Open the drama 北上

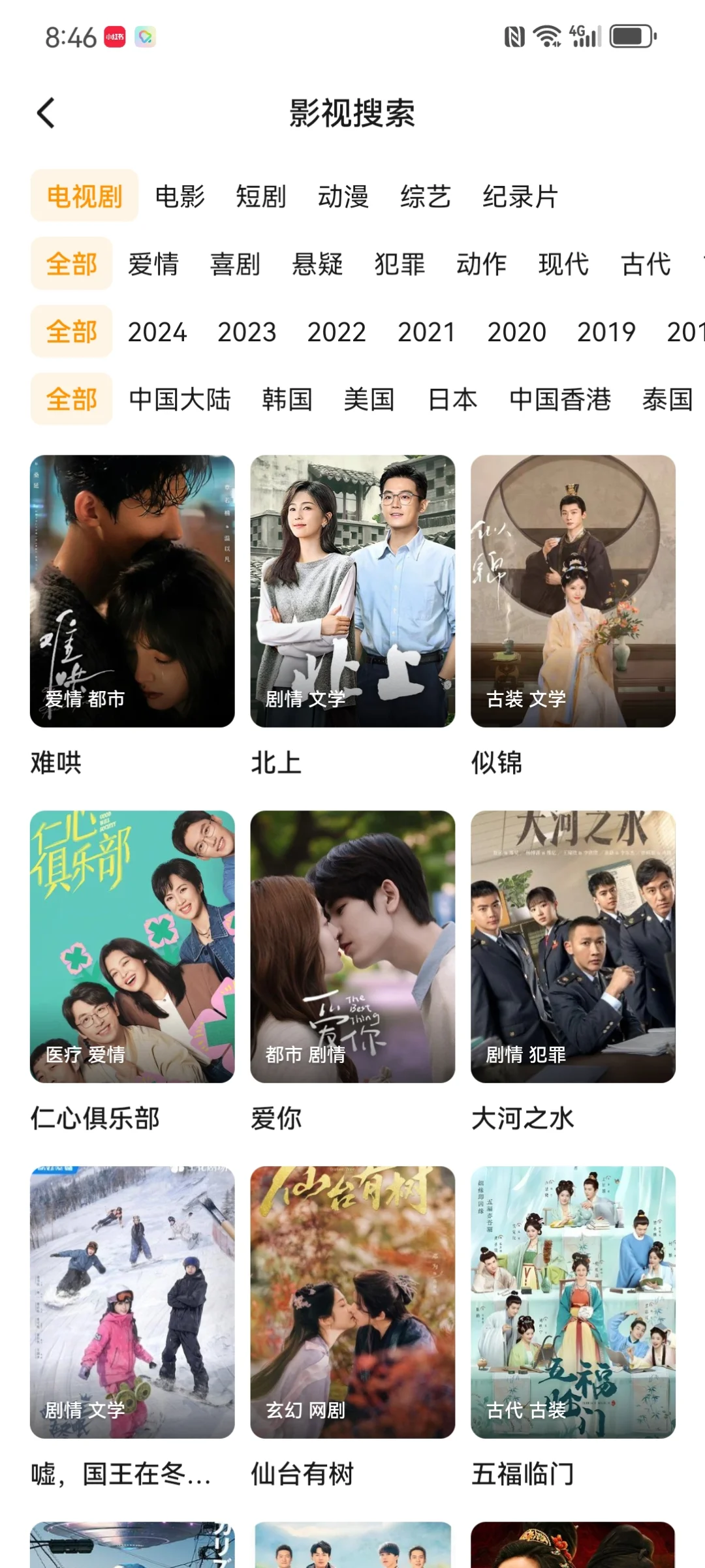pos(352,591)
